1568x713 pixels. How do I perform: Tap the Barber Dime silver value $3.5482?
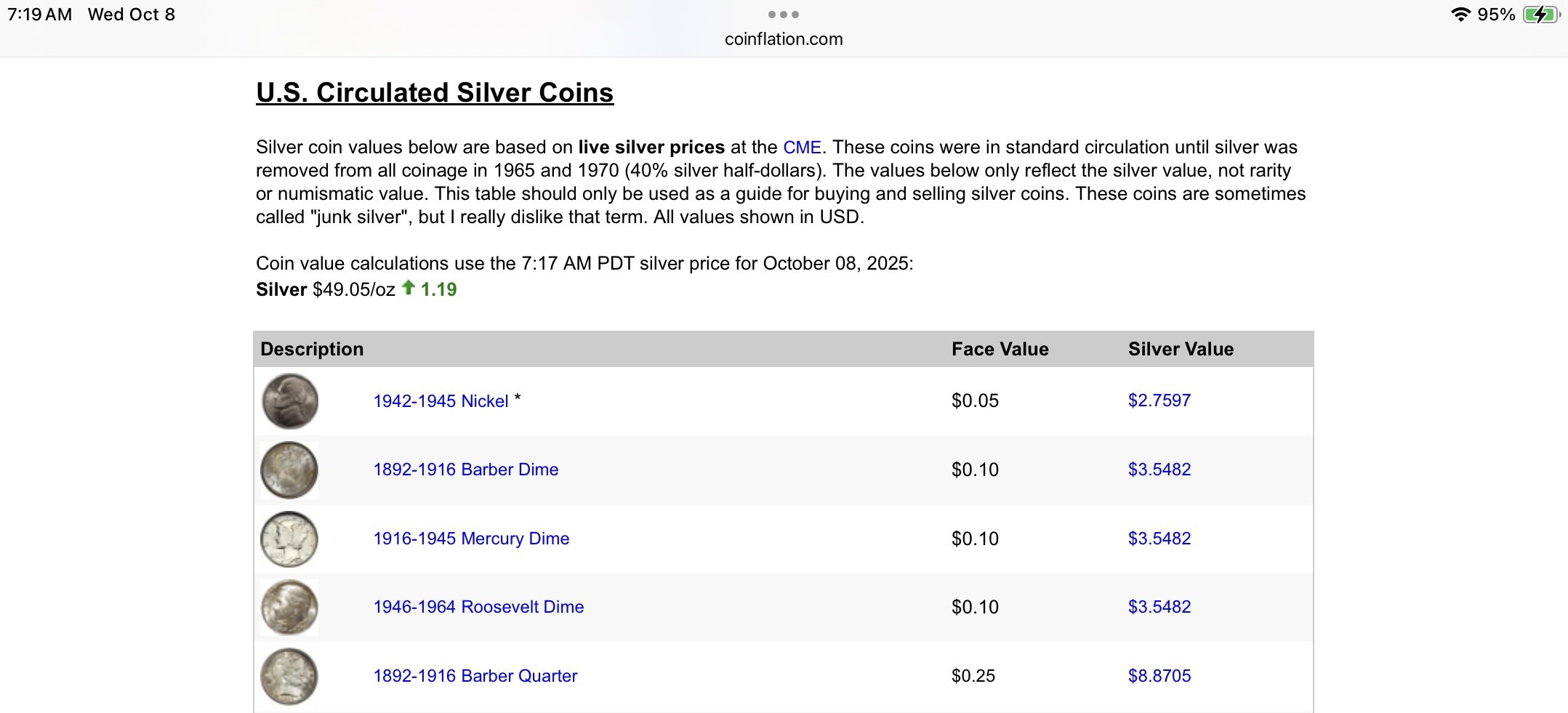[1159, 470]
